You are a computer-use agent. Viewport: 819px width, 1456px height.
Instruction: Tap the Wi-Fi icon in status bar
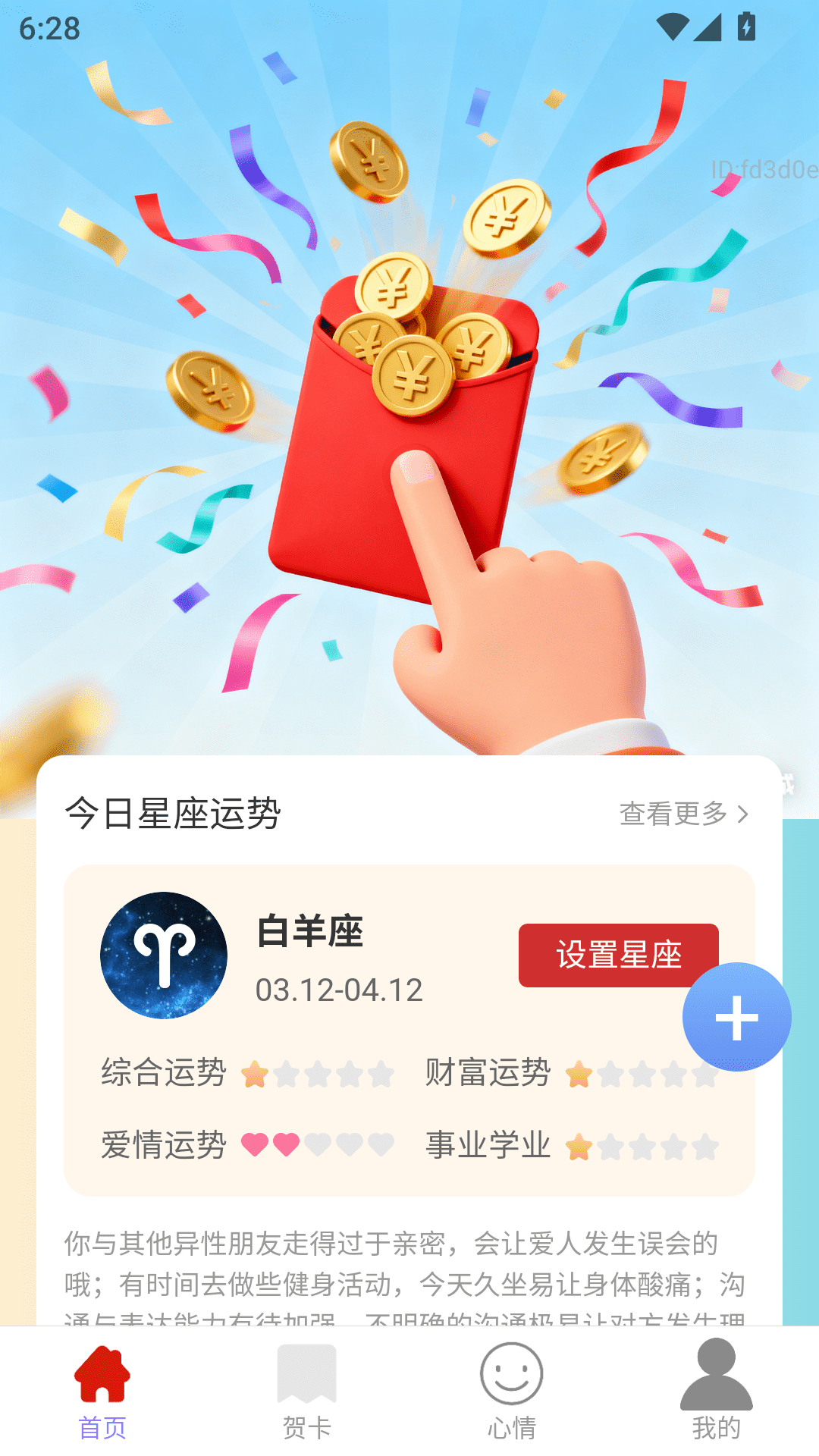(673, 25)
